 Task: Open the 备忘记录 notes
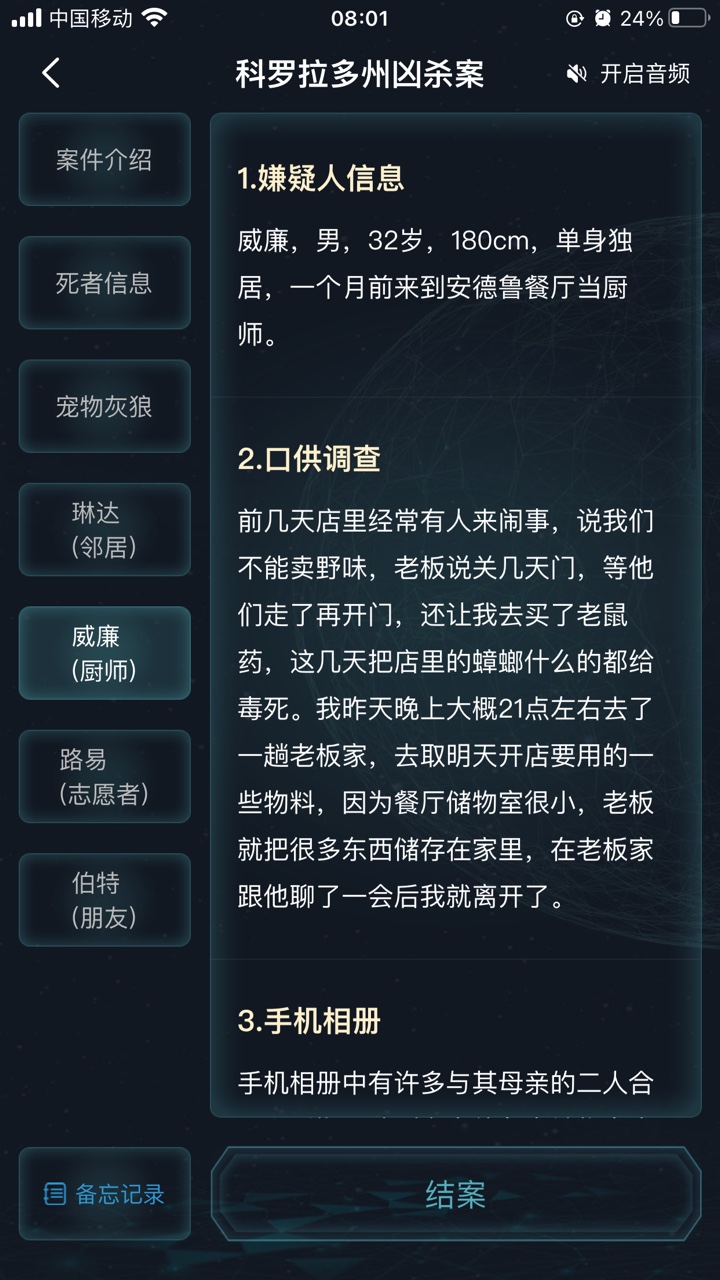coord(104,1194)
